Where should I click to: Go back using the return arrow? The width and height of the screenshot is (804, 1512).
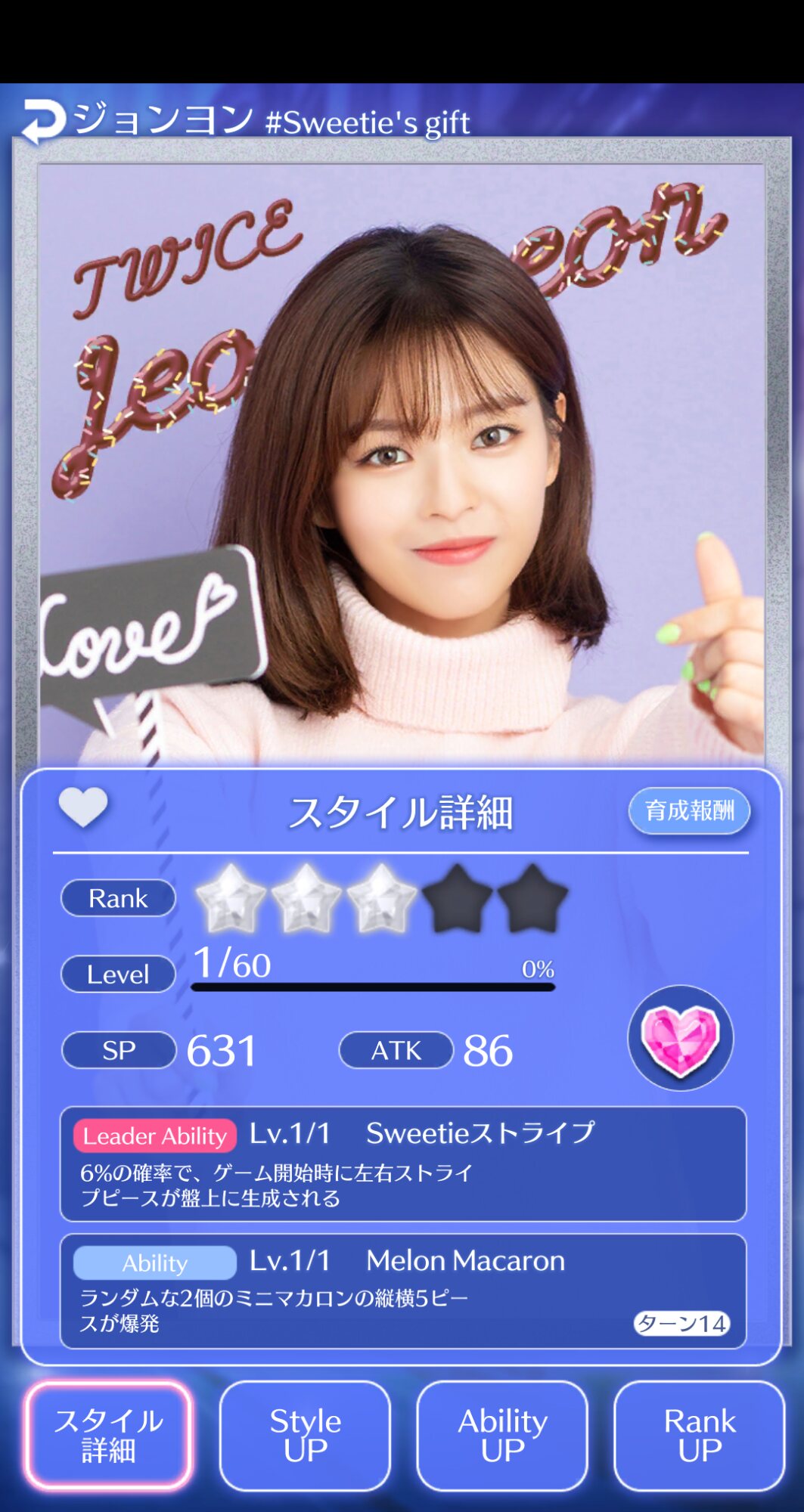point(43,121)
